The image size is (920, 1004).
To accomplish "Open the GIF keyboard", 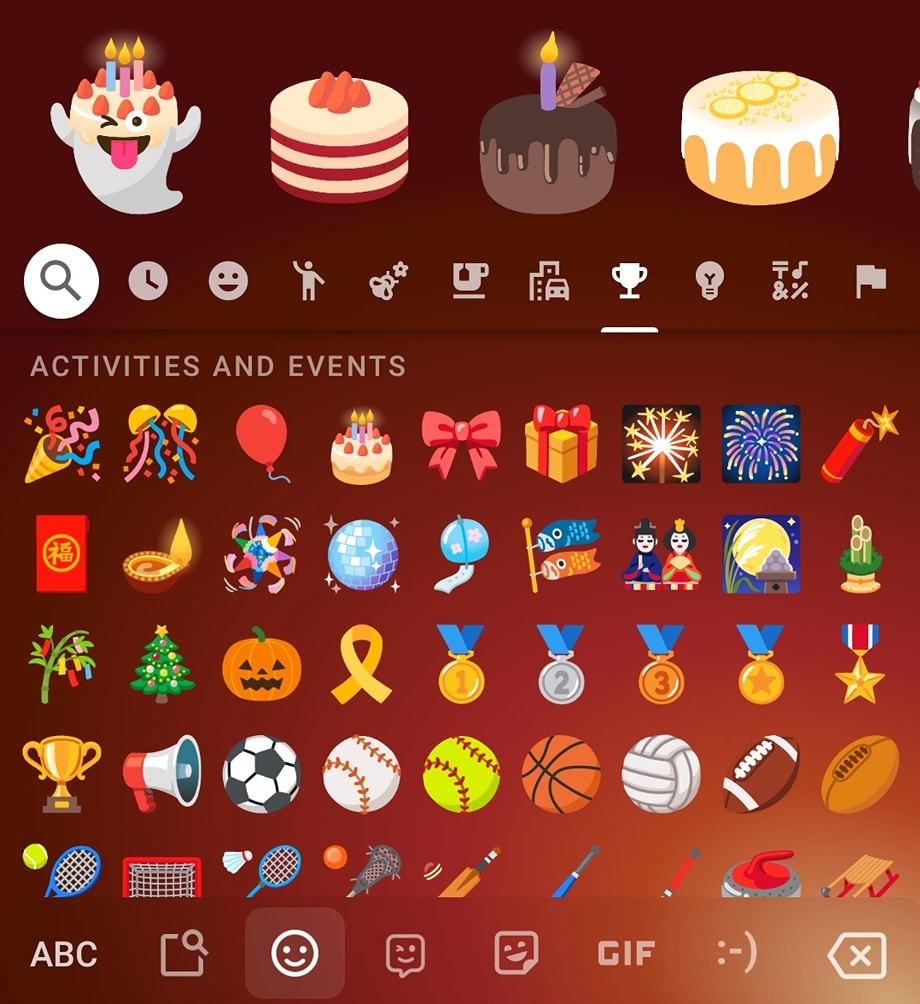I will pyautogui.click(x=626, y=954).
